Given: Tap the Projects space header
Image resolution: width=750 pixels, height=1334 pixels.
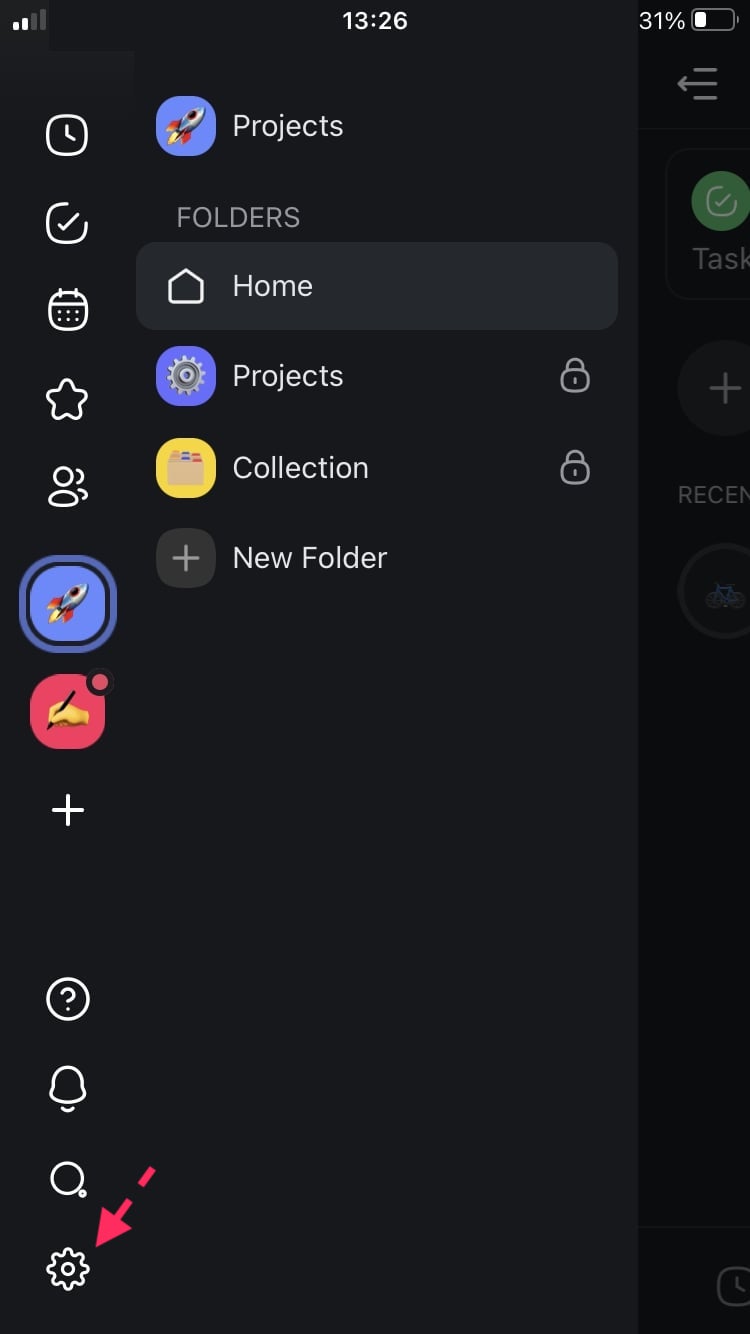Looking at the screenshot, I should [288, 126].
